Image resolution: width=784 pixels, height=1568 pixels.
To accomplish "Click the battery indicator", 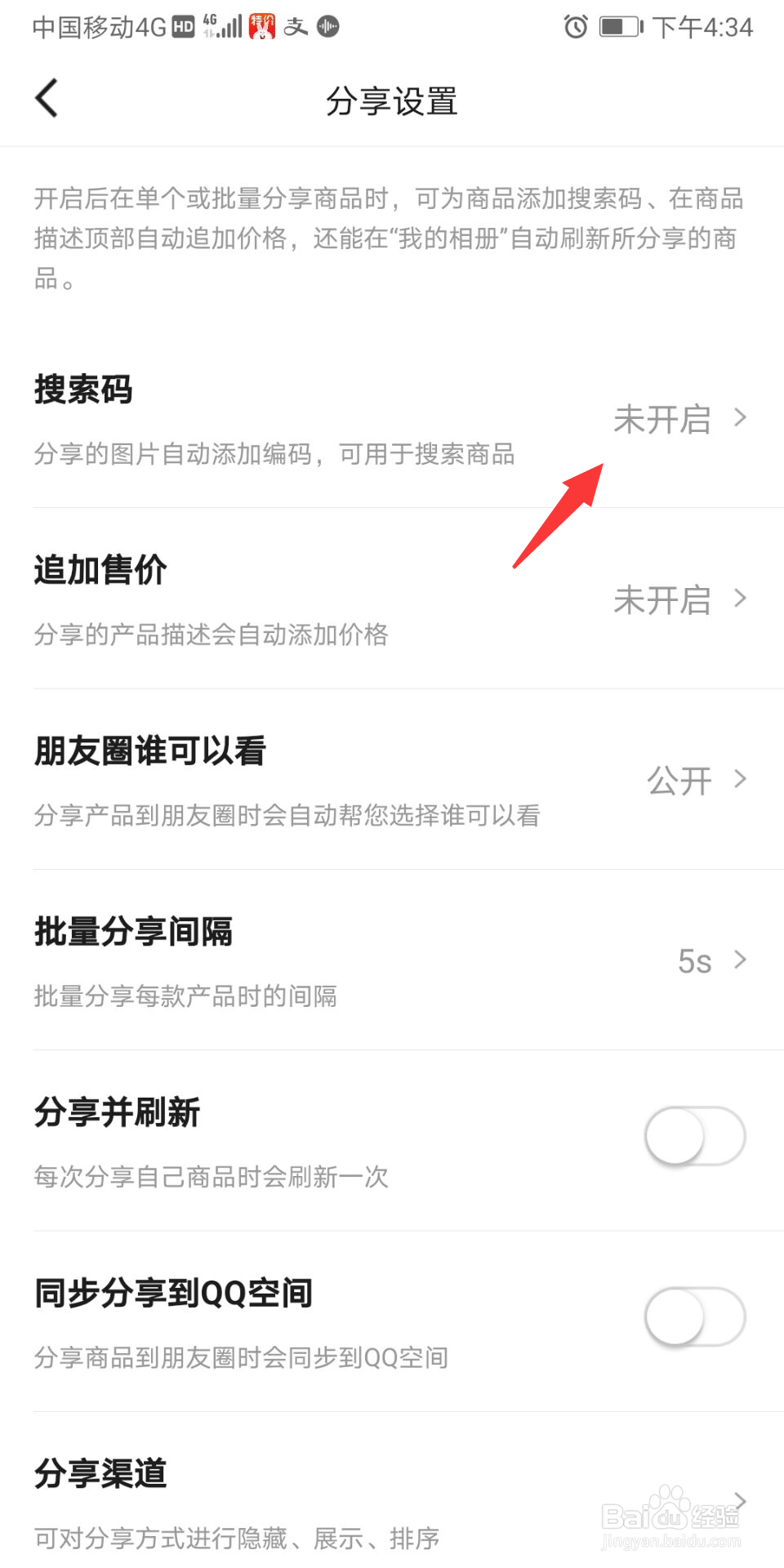I will (618, 26).
